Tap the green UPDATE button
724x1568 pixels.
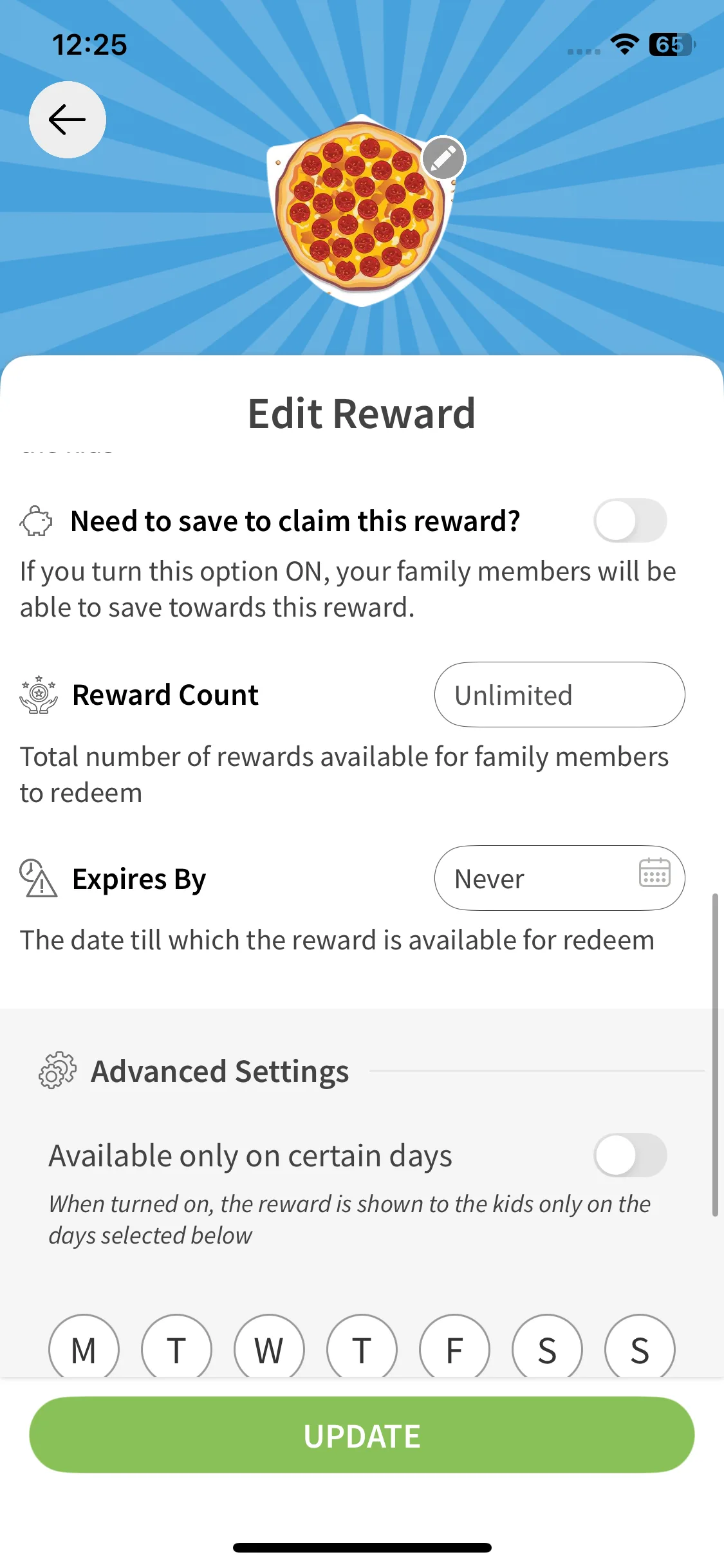point(362,1435)
